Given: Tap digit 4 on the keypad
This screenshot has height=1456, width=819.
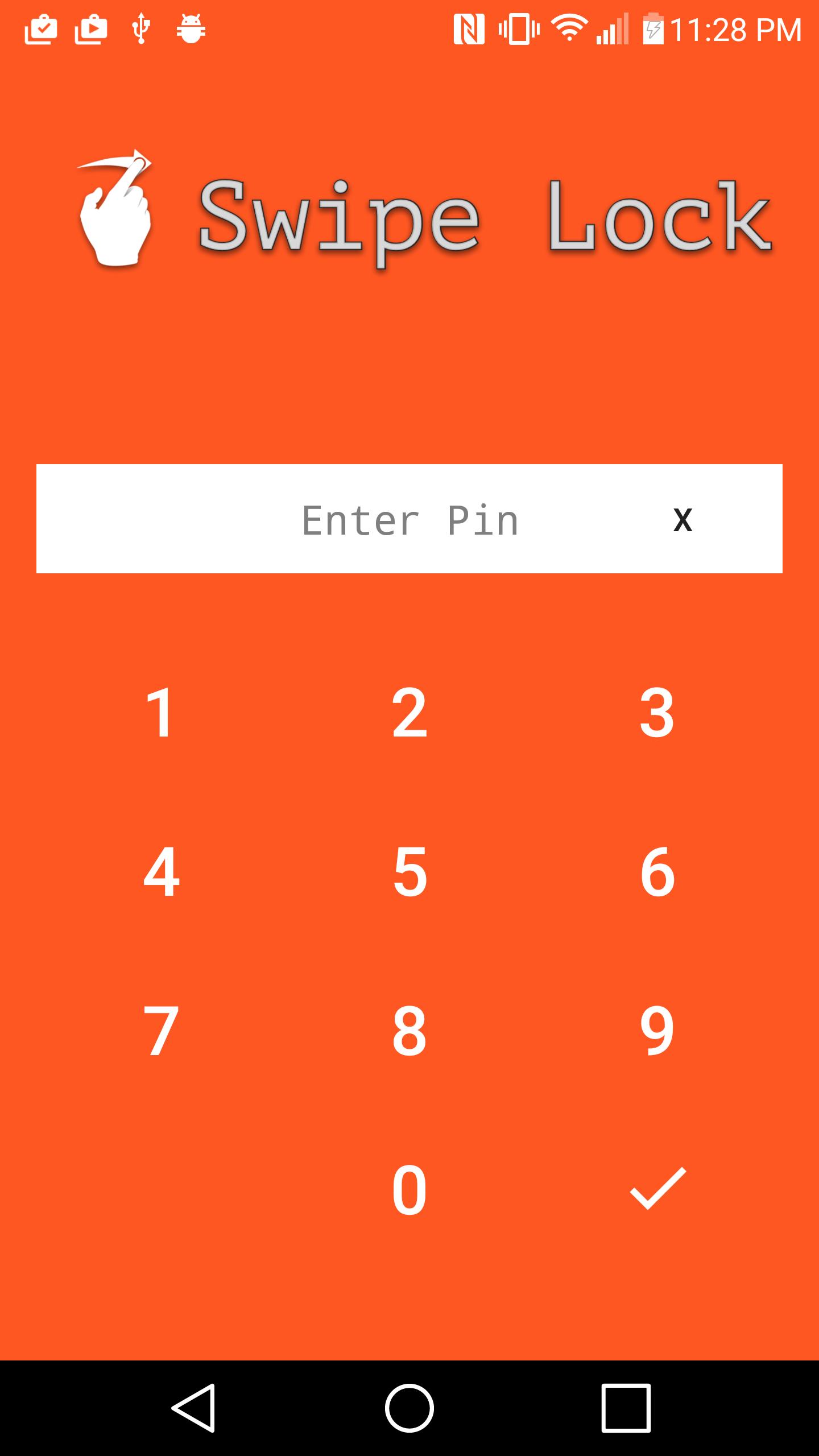Looking at the screenshot, I should (x=160, y=871).
